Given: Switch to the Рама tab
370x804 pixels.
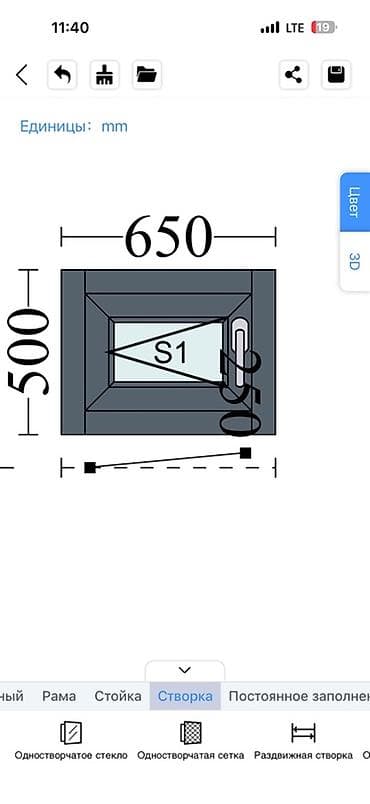Looking at the screenshot, I should 59,696.
